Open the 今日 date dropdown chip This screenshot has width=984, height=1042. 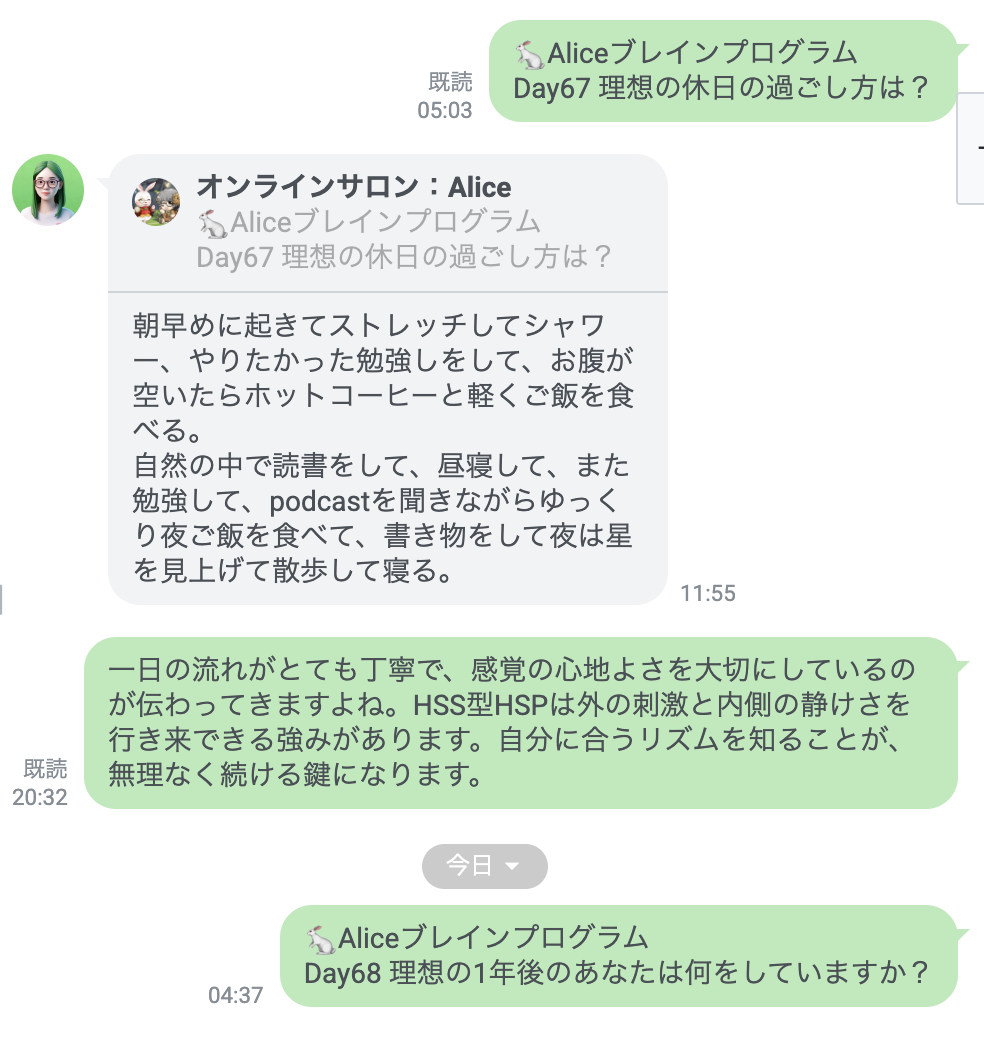[x=485, y=866]
